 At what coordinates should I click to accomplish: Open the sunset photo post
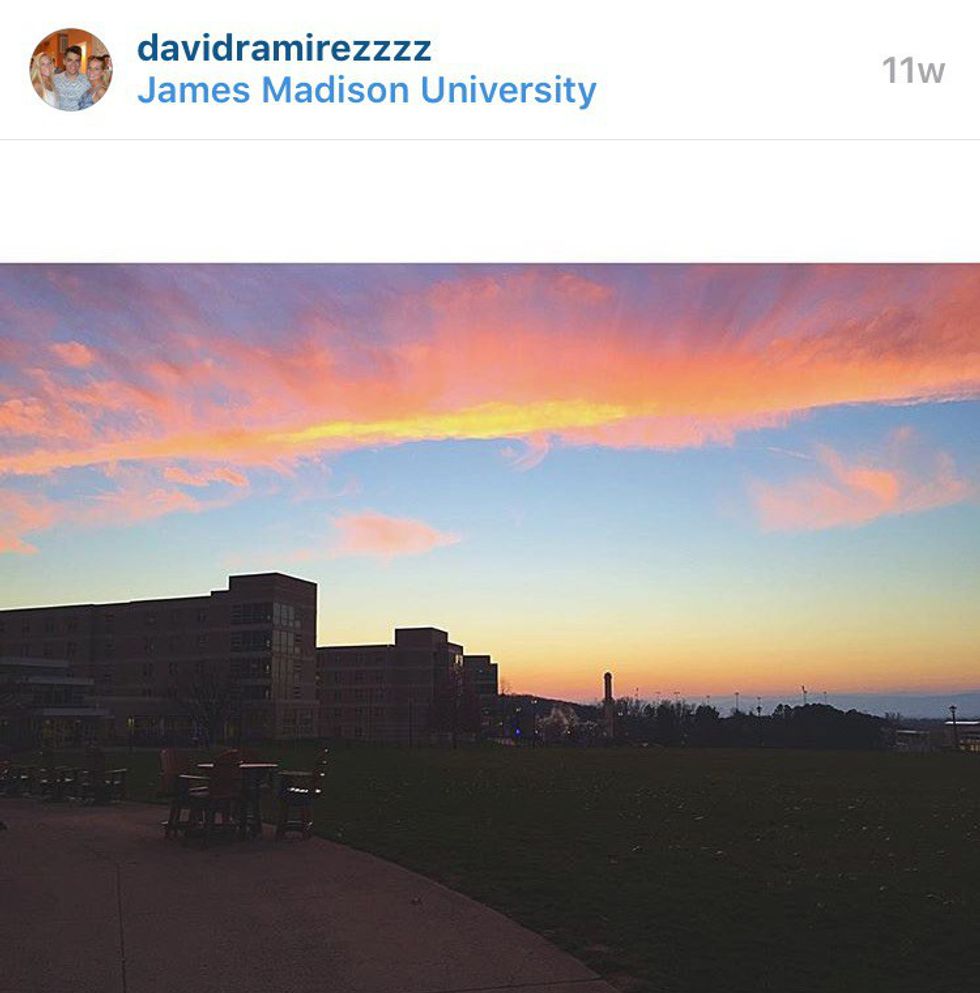[490, 627]
